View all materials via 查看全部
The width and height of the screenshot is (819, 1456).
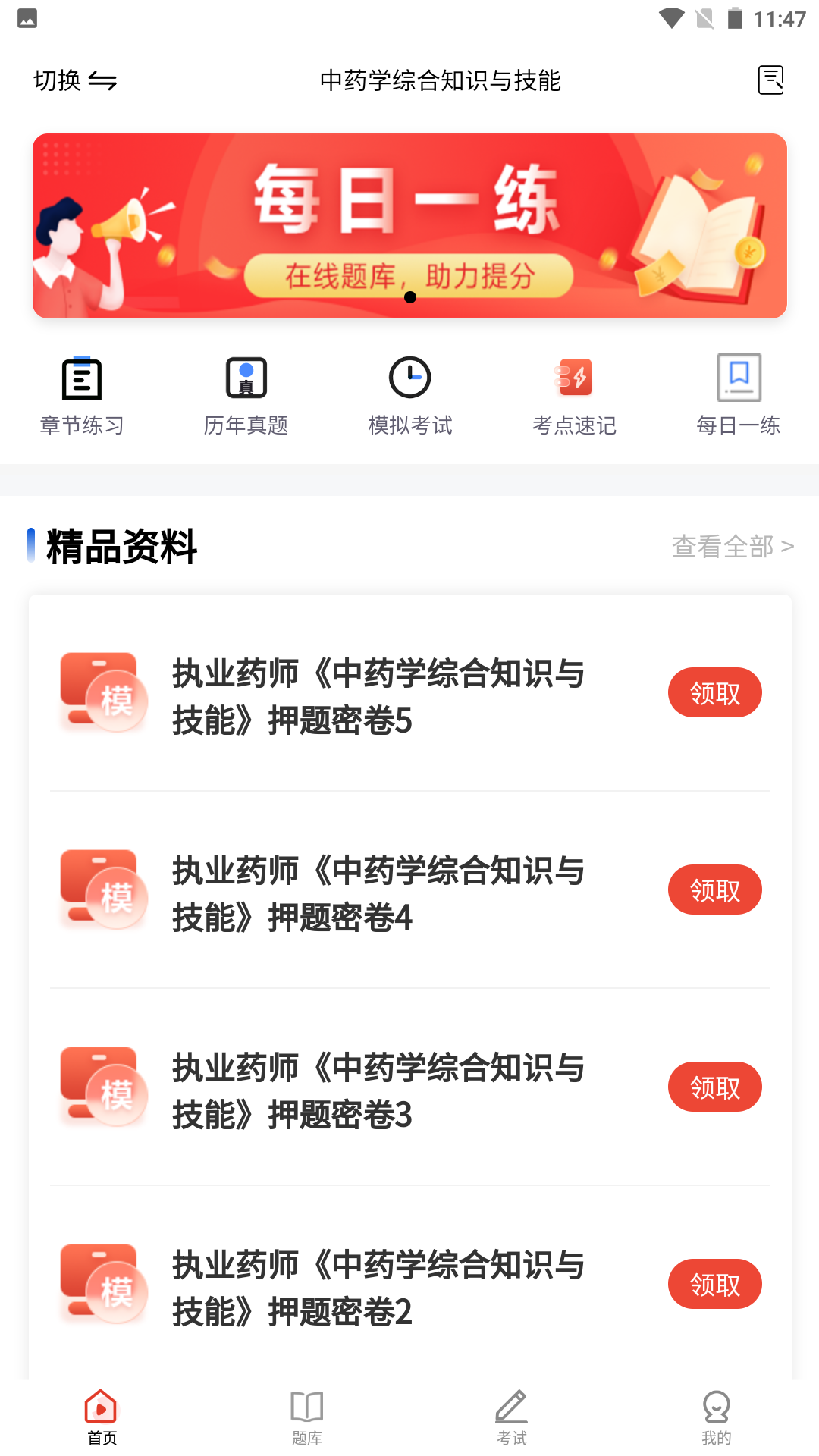[x=733, y=546]
